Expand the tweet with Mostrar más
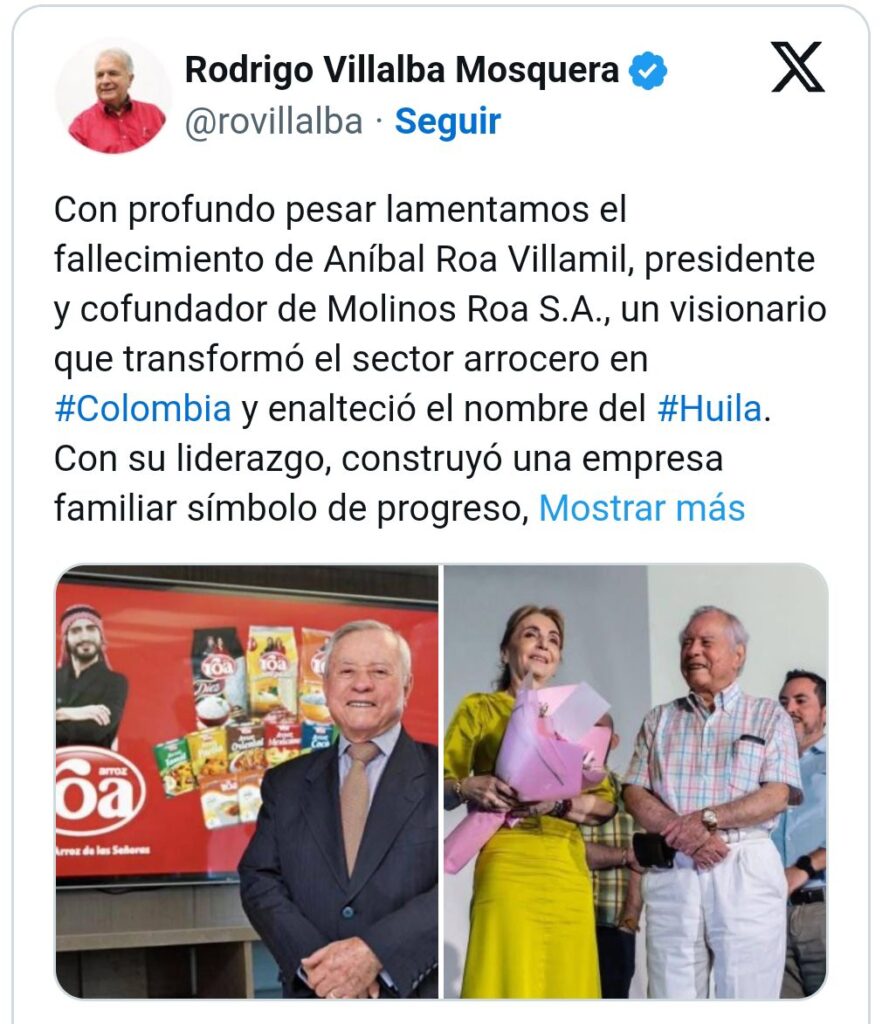The image size is (889, 1024). click(x=641, y=508)
